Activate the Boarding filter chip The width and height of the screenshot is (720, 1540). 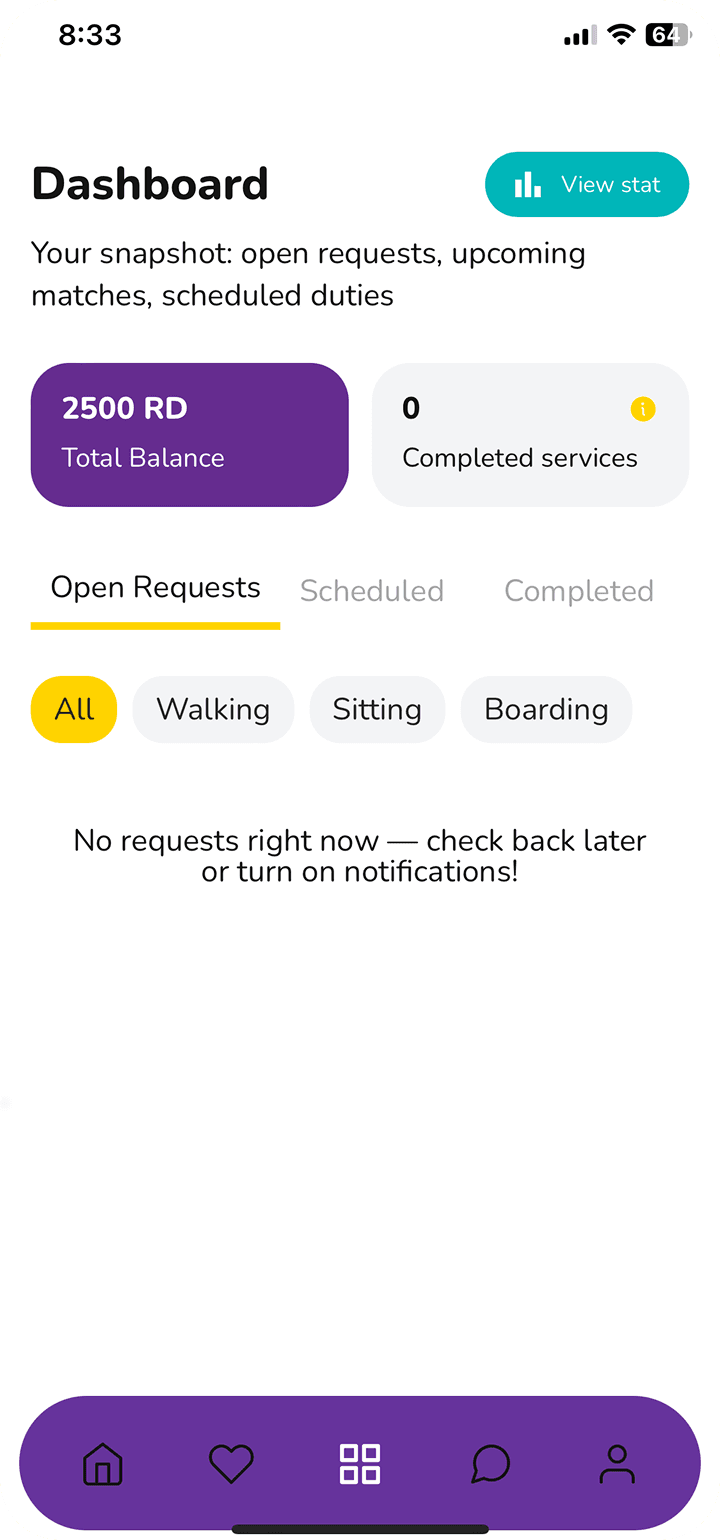(x=546, y=709)
